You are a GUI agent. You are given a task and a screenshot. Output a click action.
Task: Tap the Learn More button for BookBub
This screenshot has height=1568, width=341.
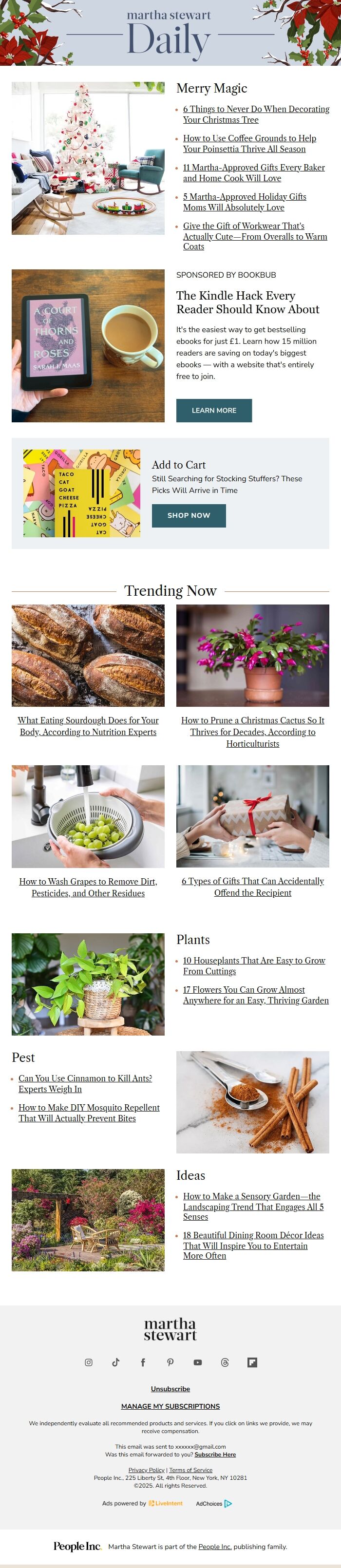pos(214,410)
